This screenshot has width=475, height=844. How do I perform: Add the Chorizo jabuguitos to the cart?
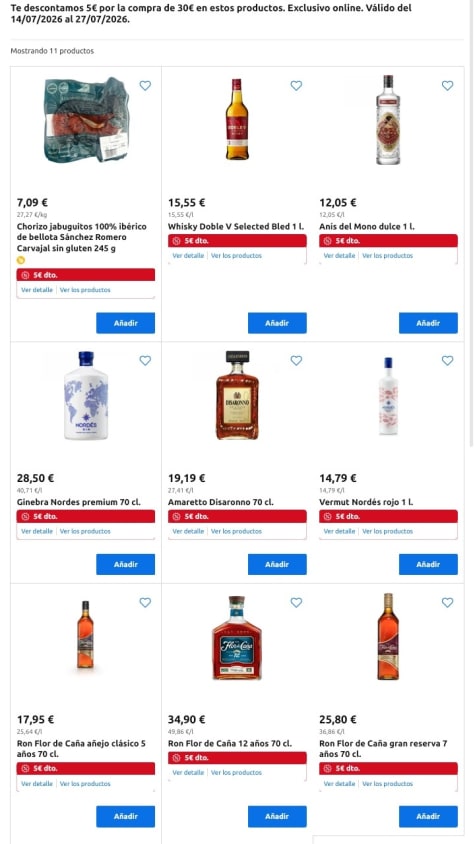pyautogui.click(x=125, y=323)
